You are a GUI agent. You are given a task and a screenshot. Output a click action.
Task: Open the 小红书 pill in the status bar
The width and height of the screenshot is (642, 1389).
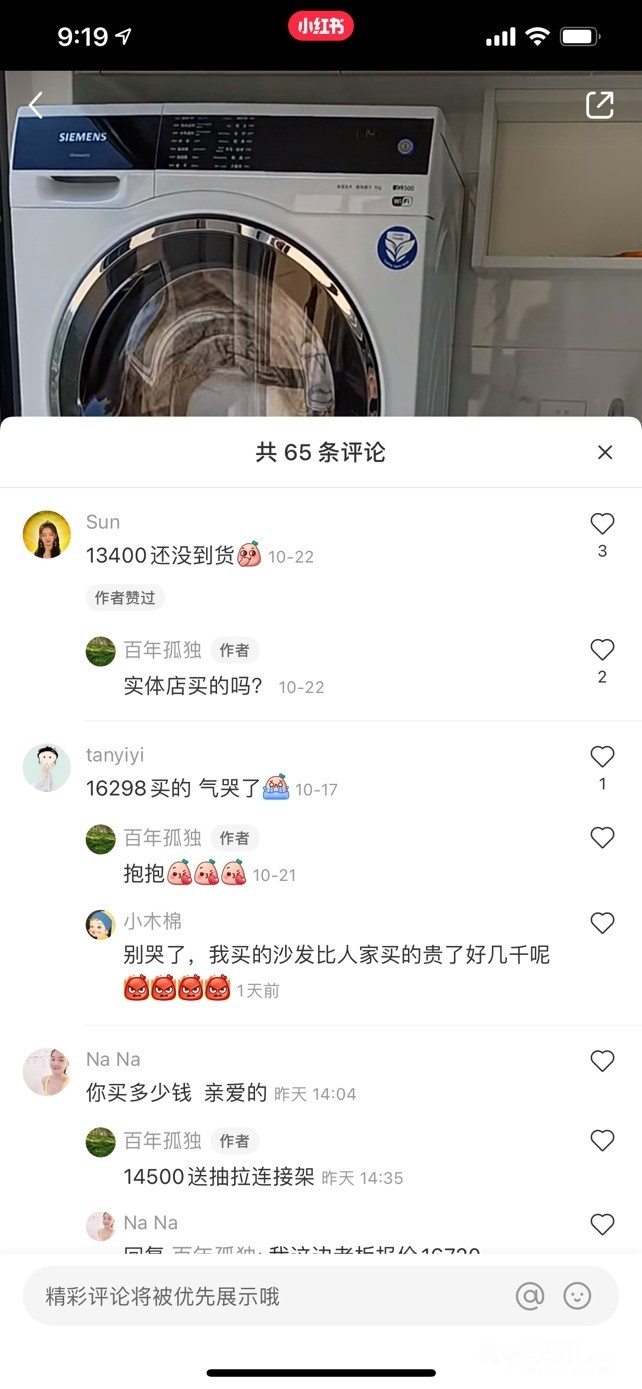pyautogui.click(x=321, y=26)
